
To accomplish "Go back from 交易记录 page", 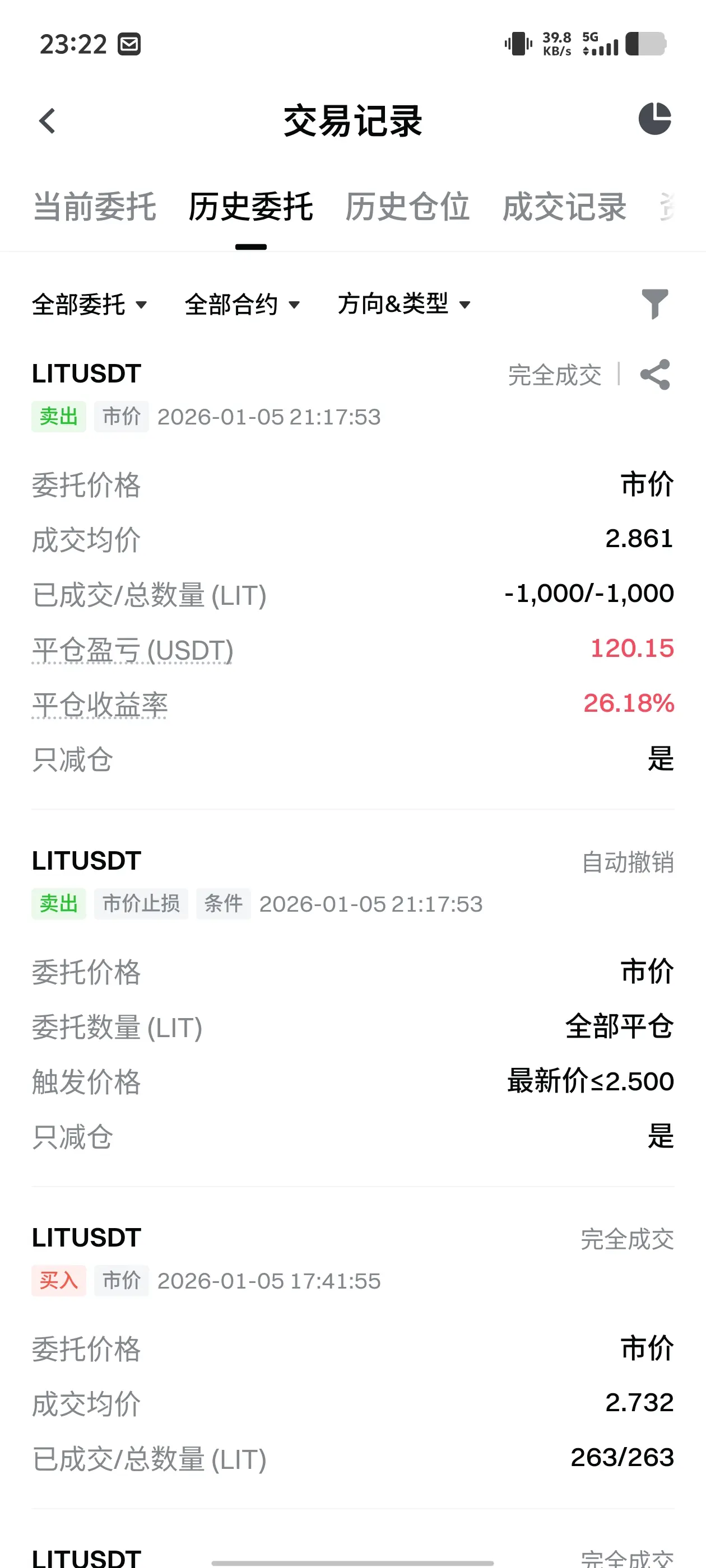I will [x=47, y=120].
